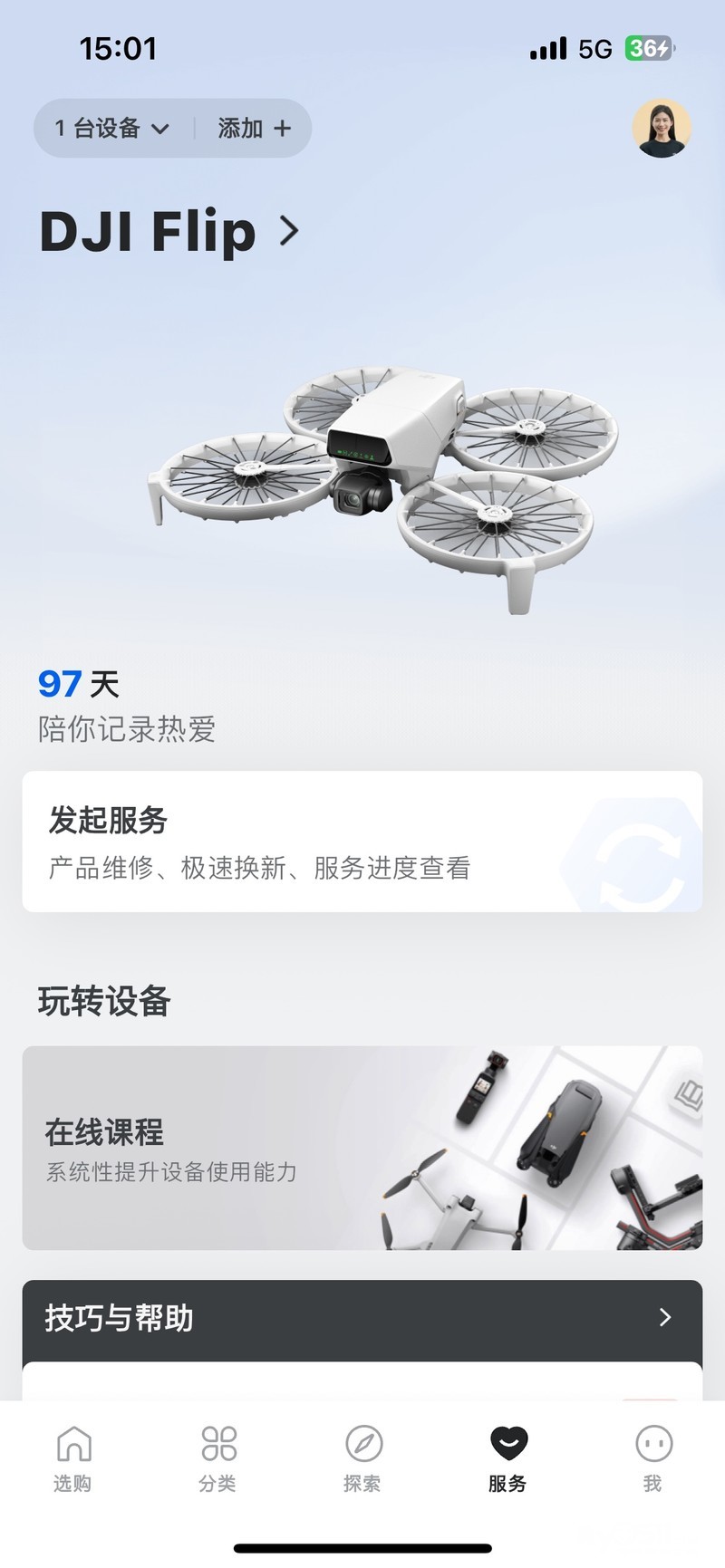Select the 服务 tab
Screen dimensions: 725x1568
(507, 1458)
